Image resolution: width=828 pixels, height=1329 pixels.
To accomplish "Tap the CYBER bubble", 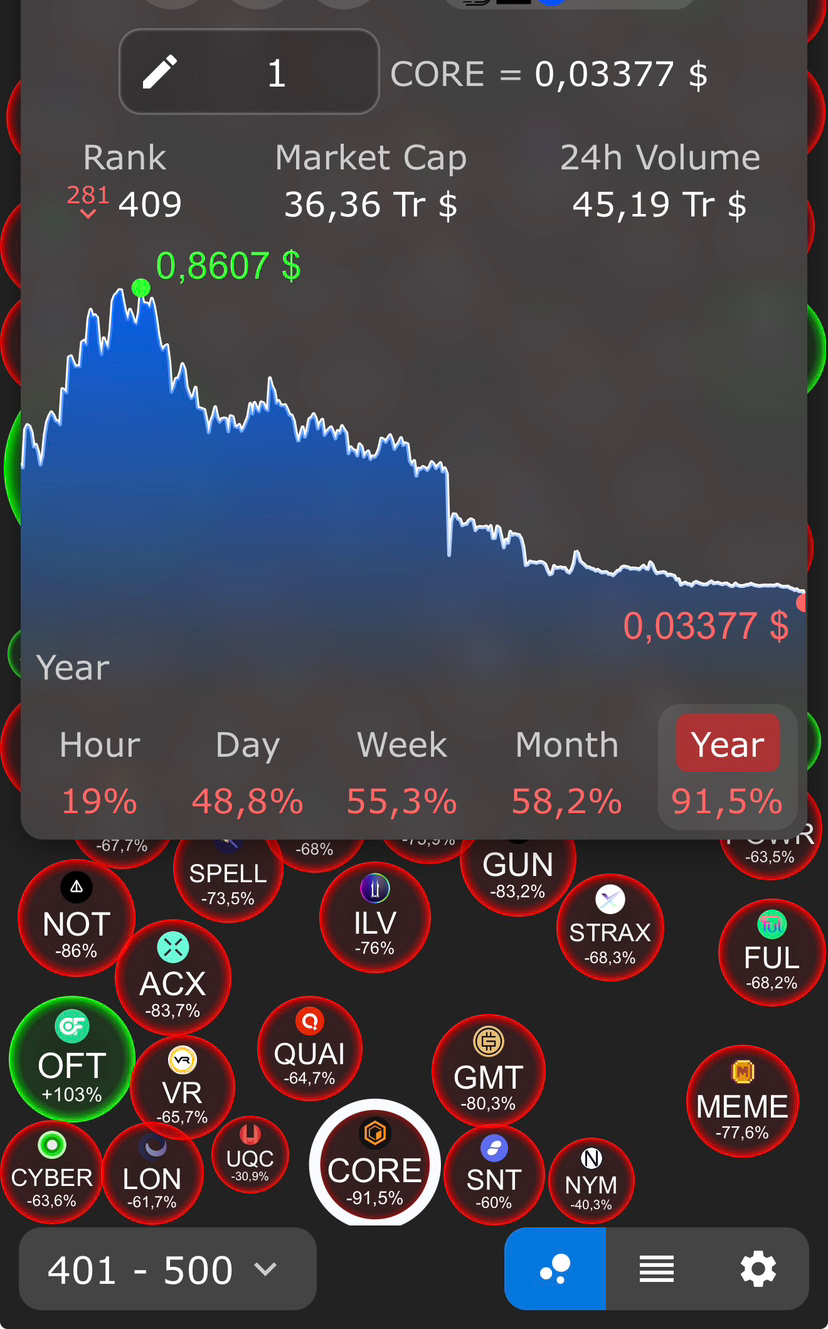I will click(52, 1171).
